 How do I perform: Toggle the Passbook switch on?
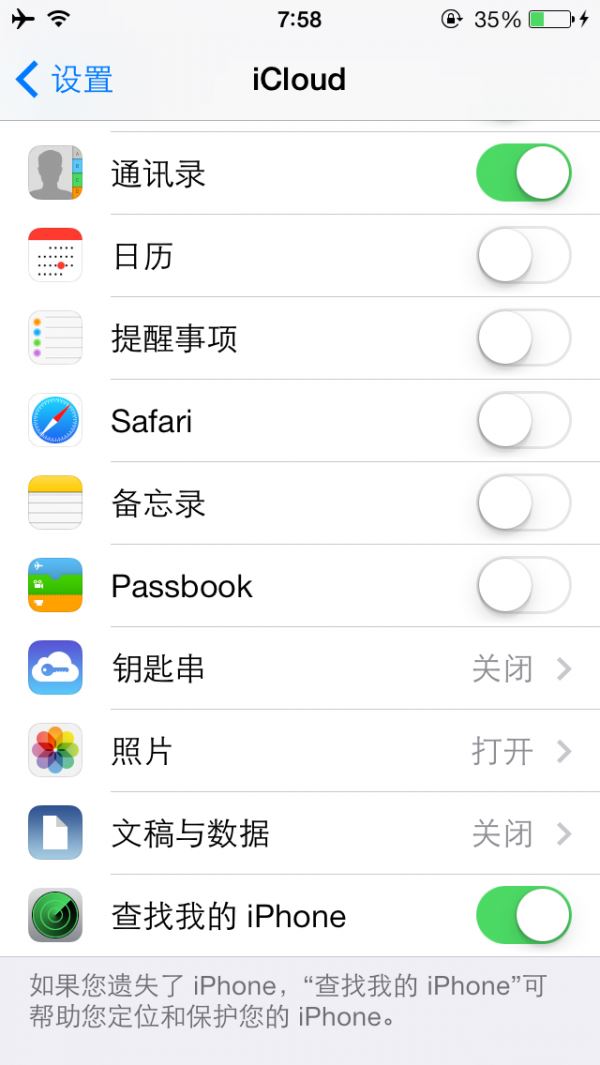523,585
